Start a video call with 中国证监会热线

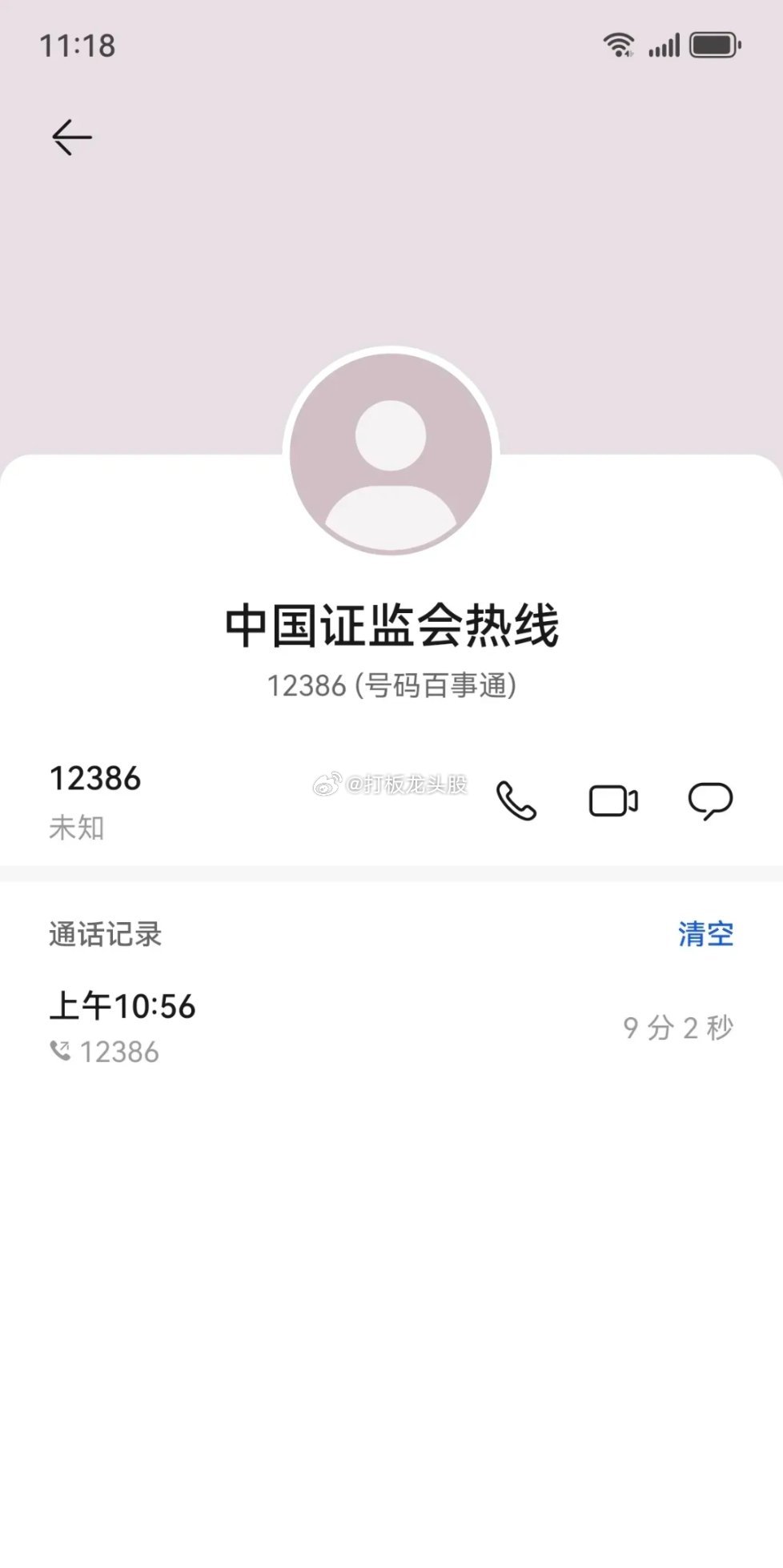point(612,800)
